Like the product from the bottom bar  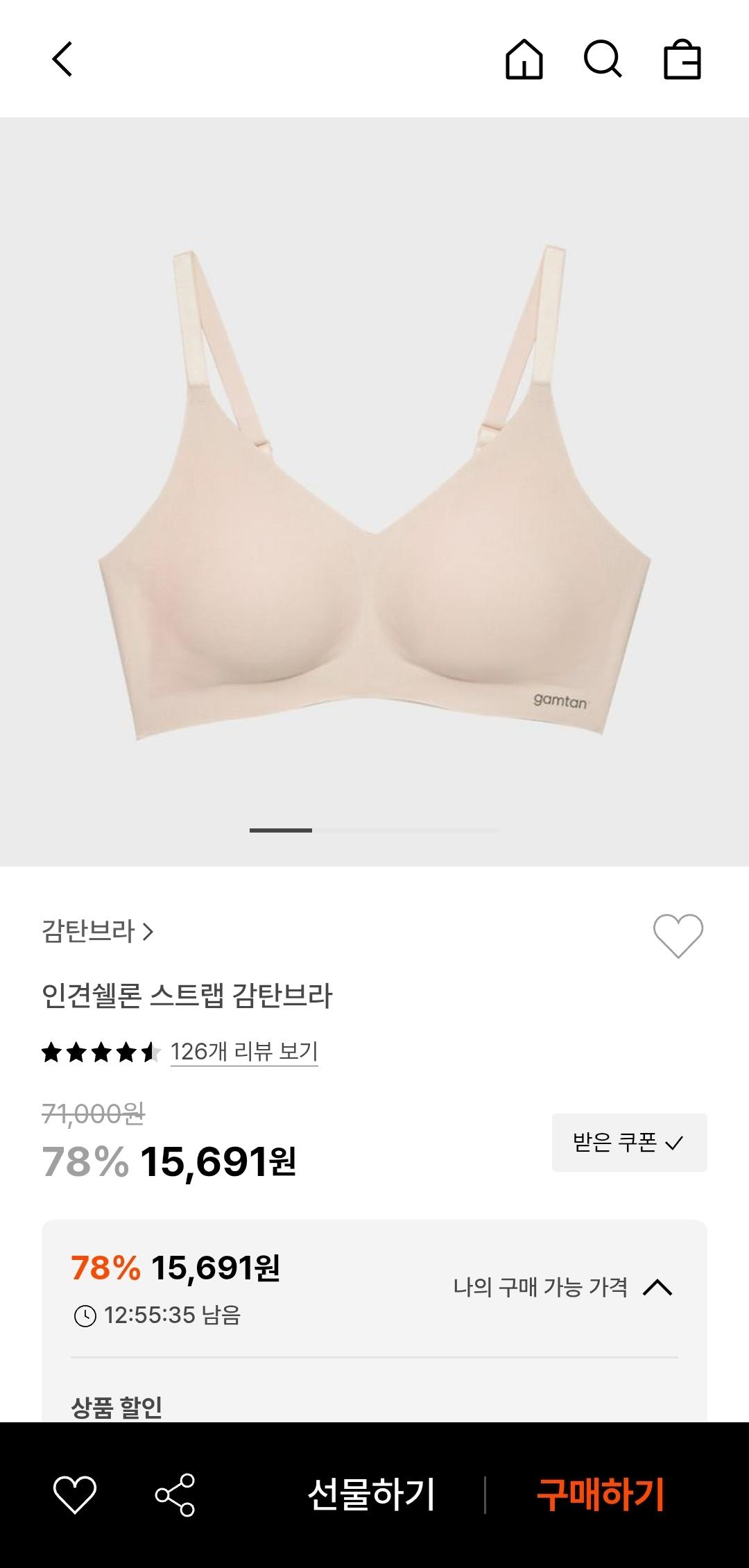pyautogui.click(x=75, y=1494)
